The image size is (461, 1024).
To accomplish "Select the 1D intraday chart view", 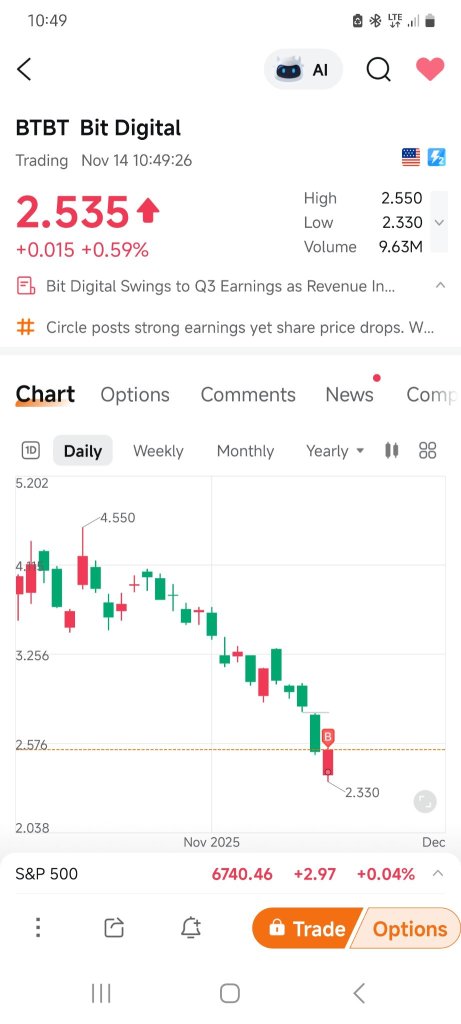I will point(31,450).
